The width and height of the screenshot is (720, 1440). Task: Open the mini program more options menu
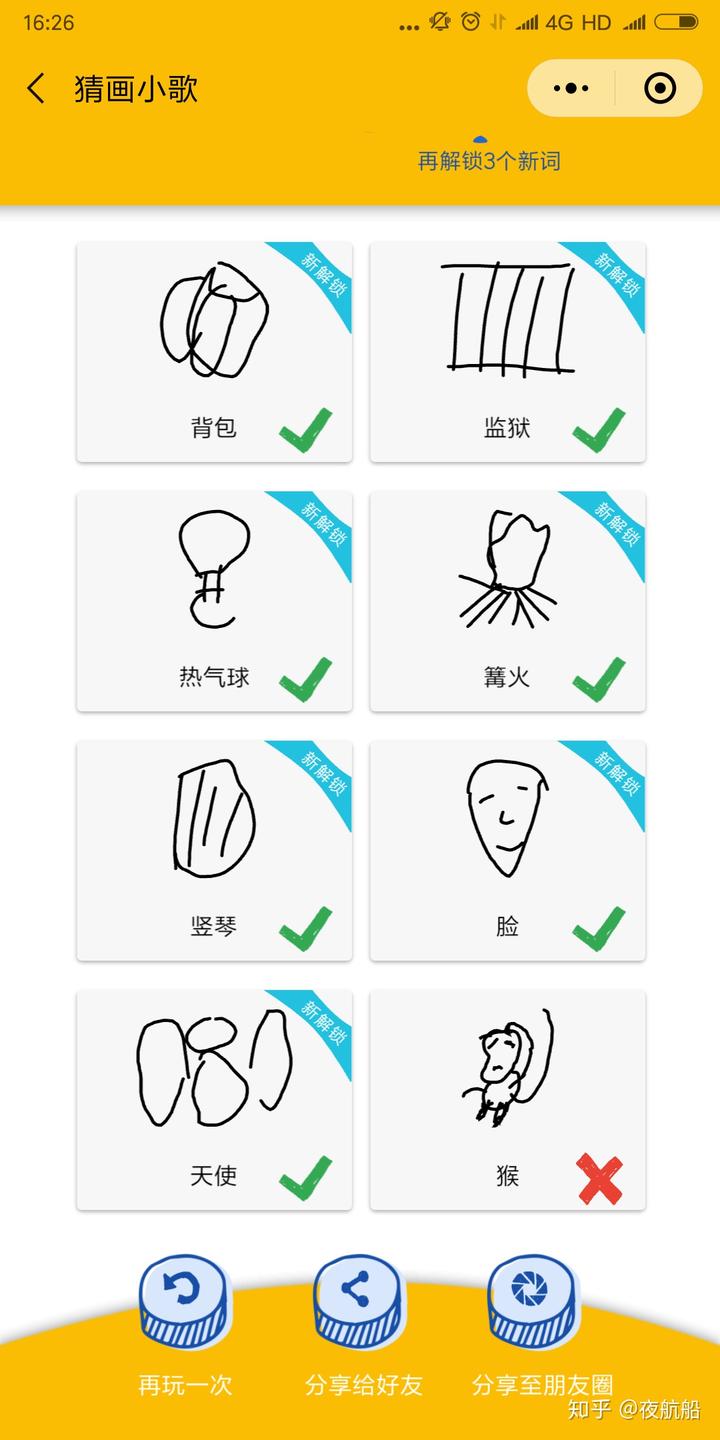571,88
